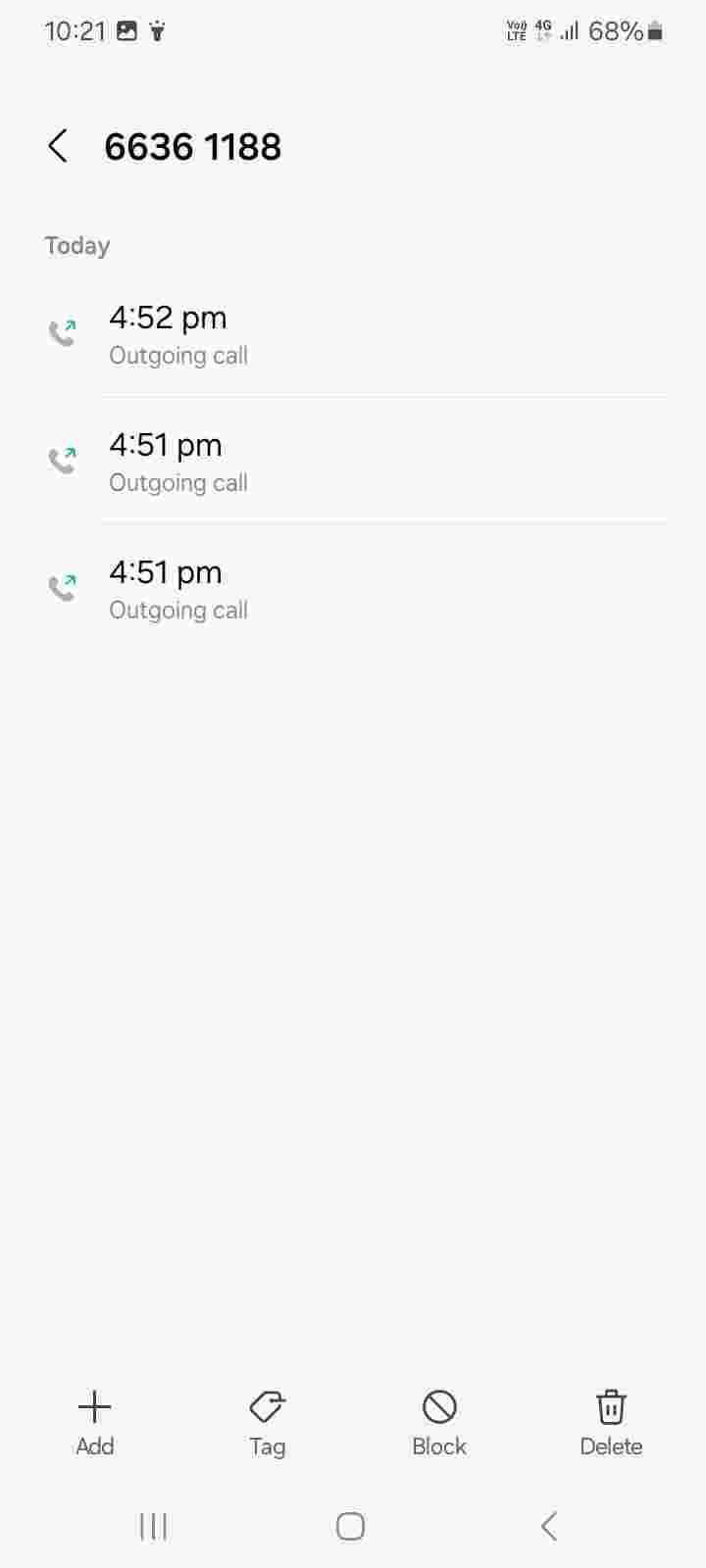This screenshot has height=1568, width=706.
Task: Open the recent apps view
Action: point(153,1526)
